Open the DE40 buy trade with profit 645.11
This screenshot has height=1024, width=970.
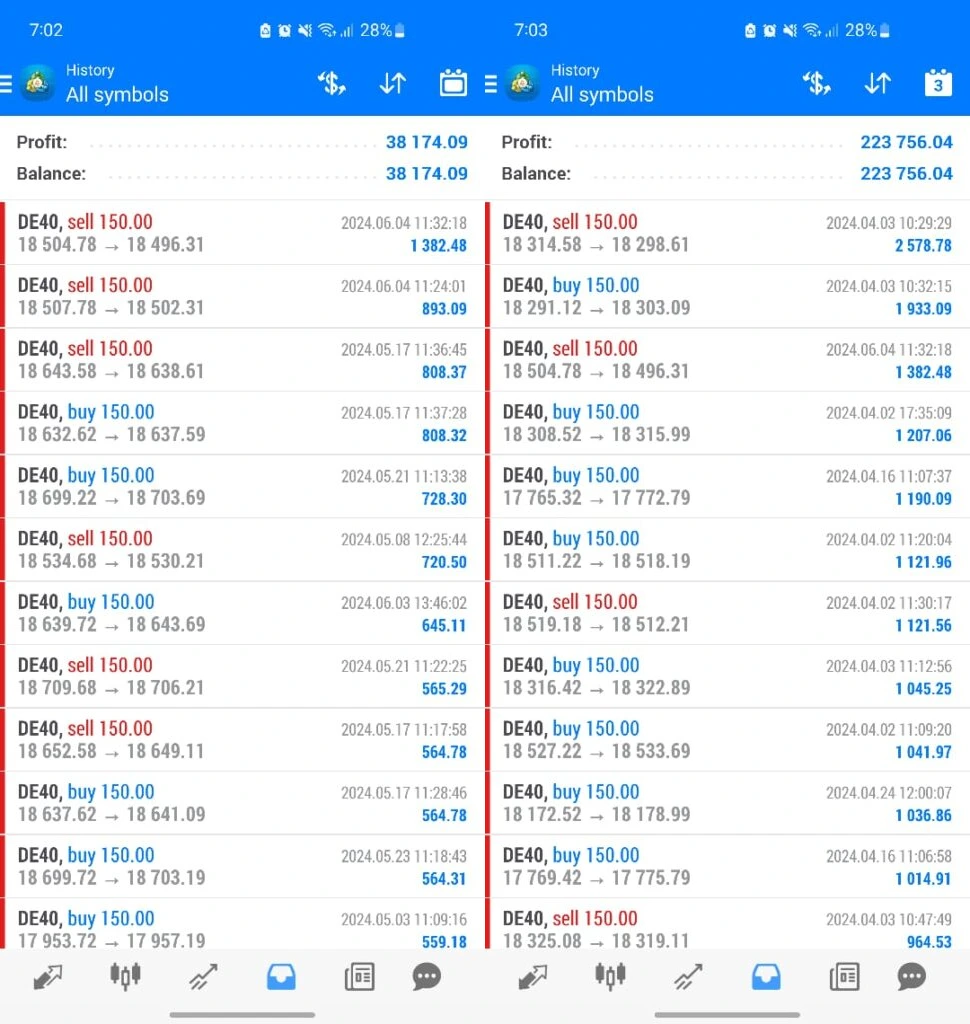tap(242, 613)
